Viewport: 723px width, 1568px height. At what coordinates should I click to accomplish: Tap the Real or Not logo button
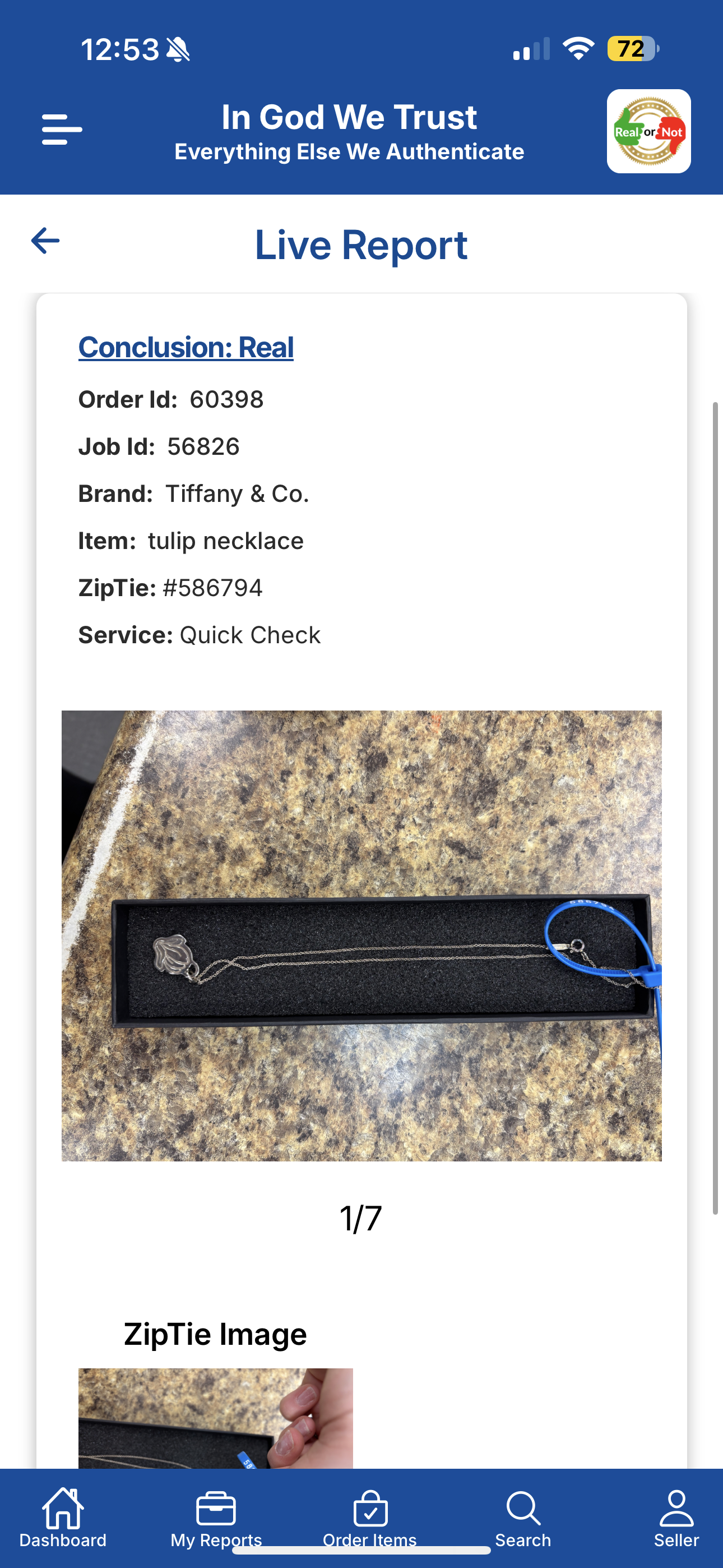tap(648, 131)
